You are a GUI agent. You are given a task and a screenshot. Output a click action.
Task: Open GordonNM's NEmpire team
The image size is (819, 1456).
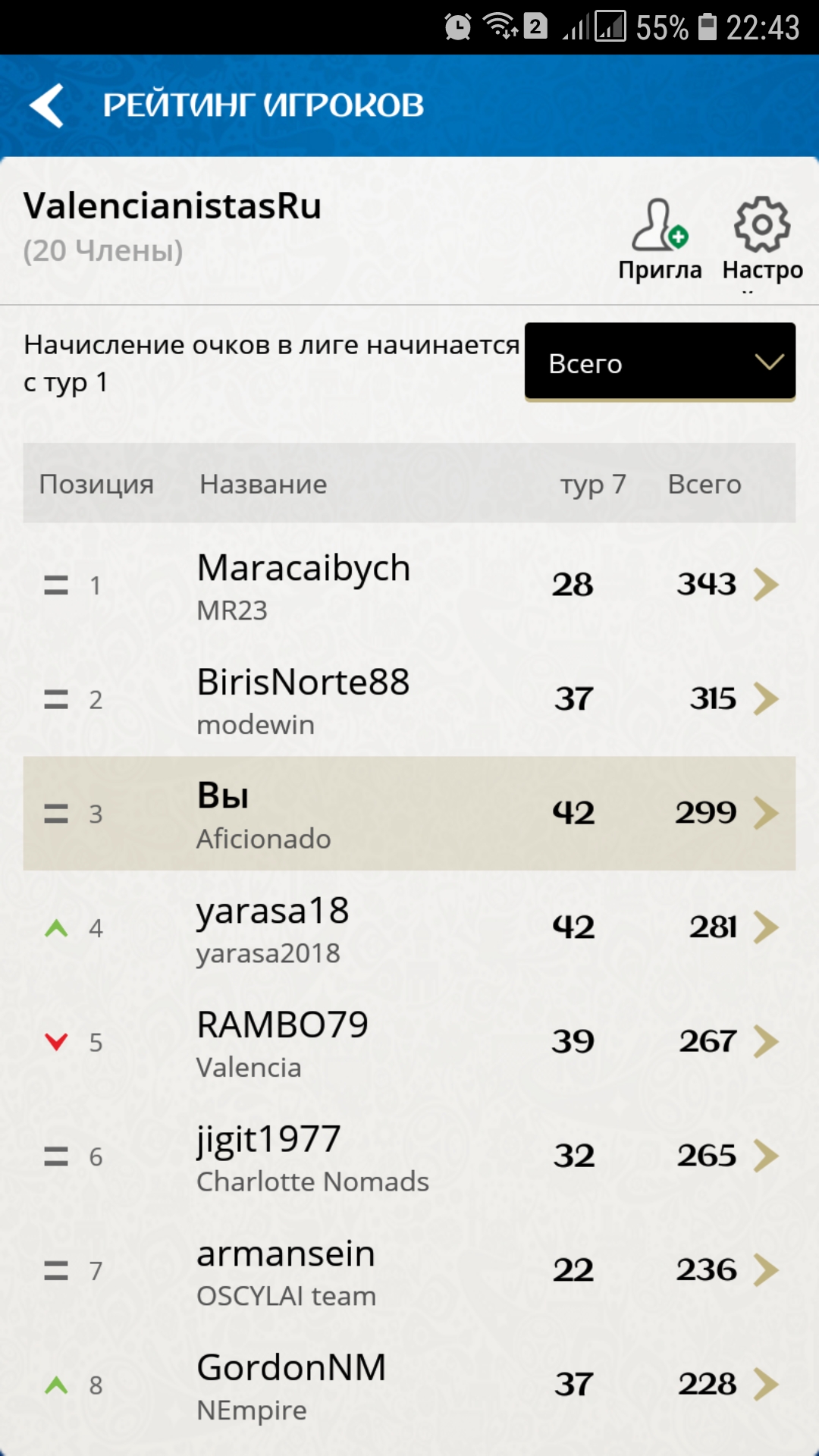409,1385
